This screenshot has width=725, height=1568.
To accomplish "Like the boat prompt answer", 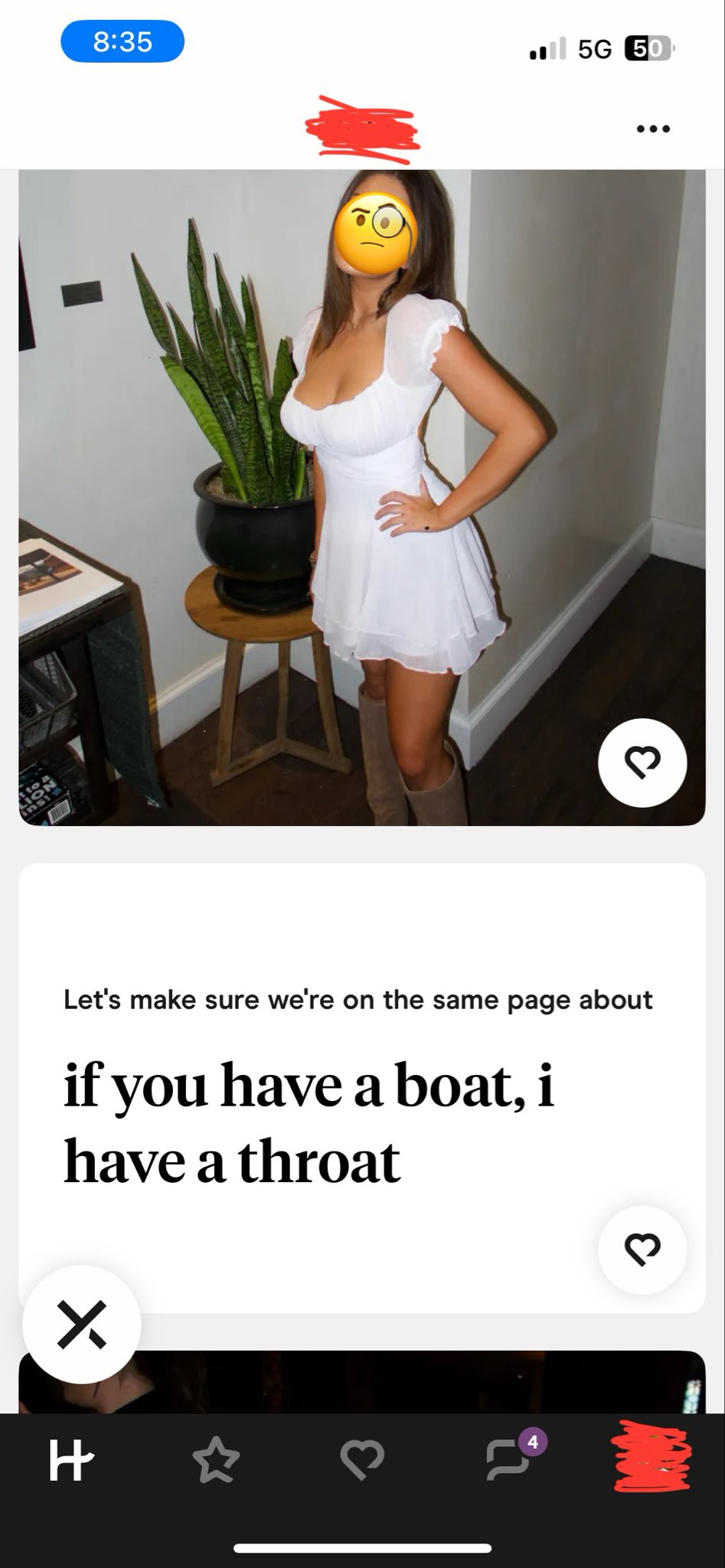I will pos(642,1250).
